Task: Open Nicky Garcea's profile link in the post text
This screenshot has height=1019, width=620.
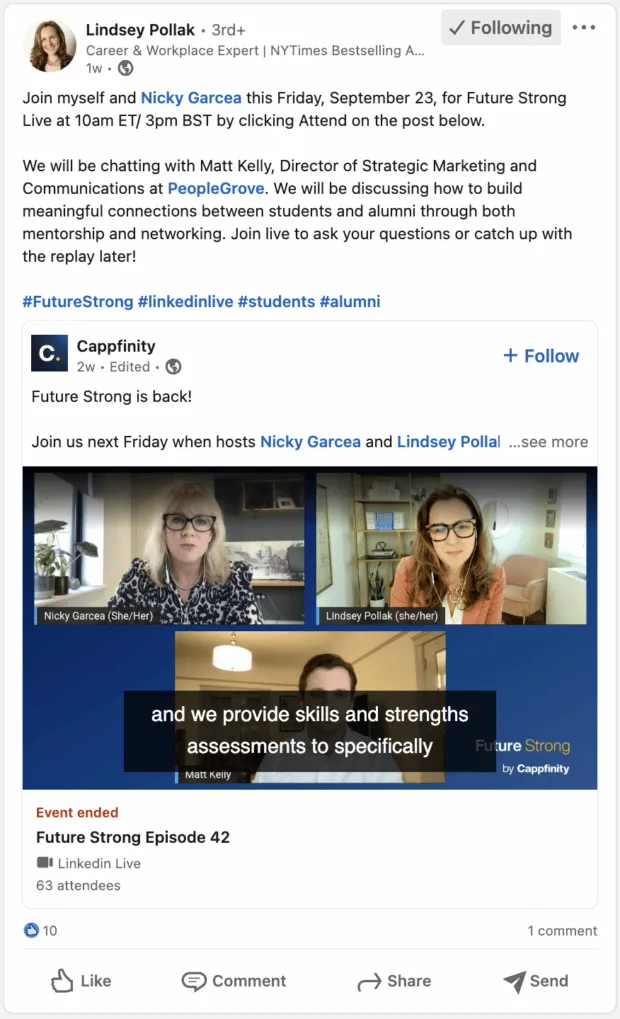Action: coord(191,98)
